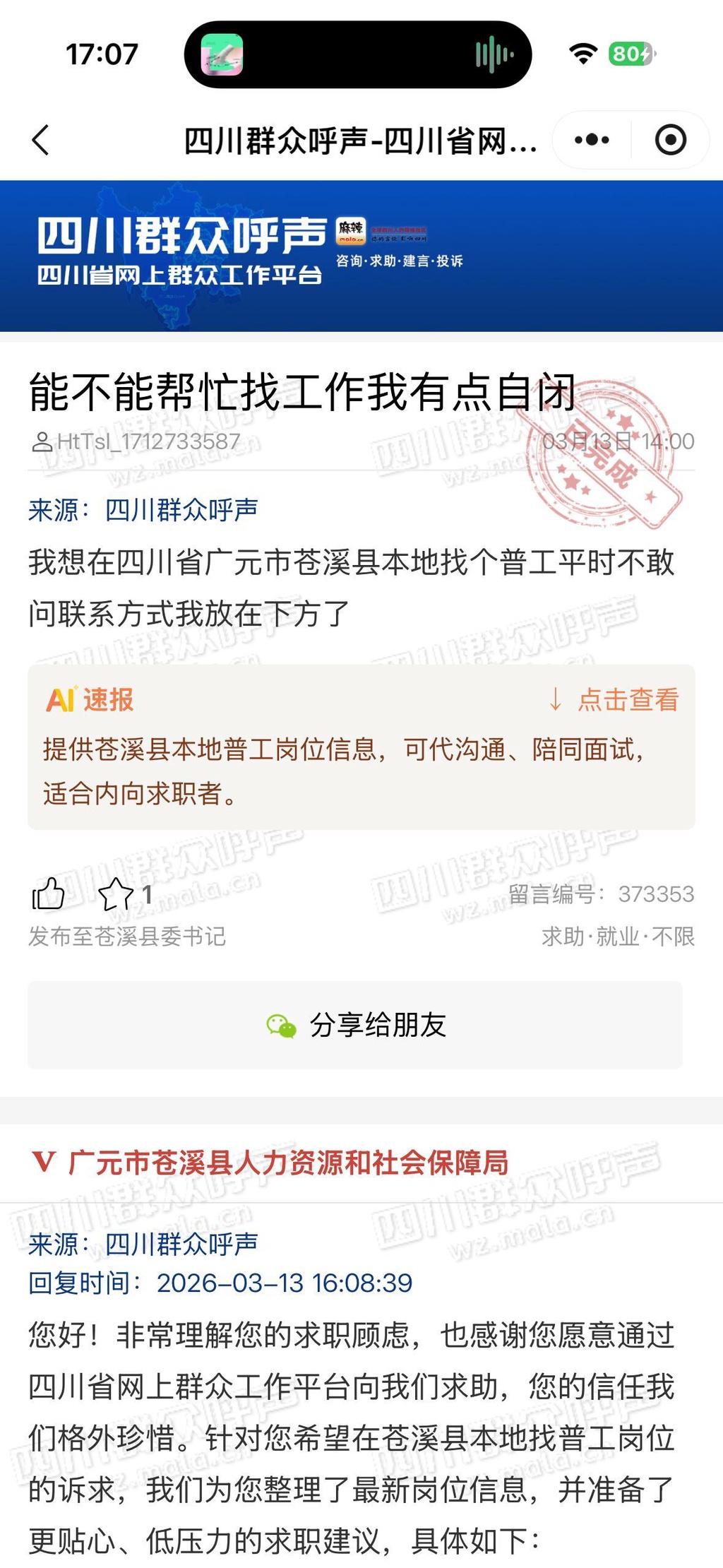Tap the 分享给朋友 button

coord(355,1024)
